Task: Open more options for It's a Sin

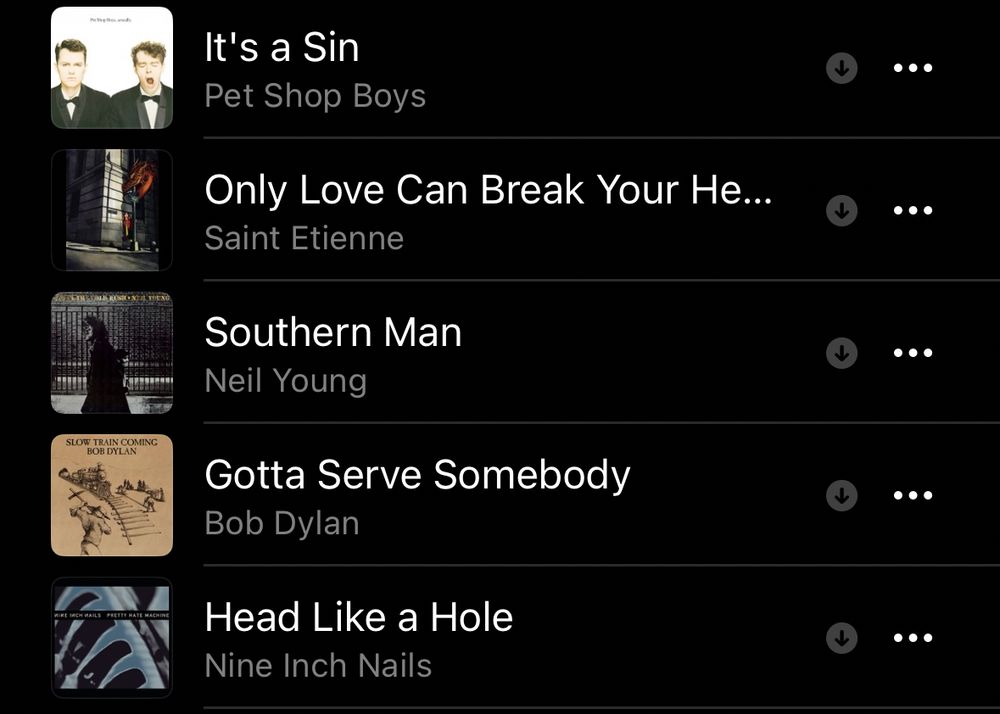Action: point(912,68)
